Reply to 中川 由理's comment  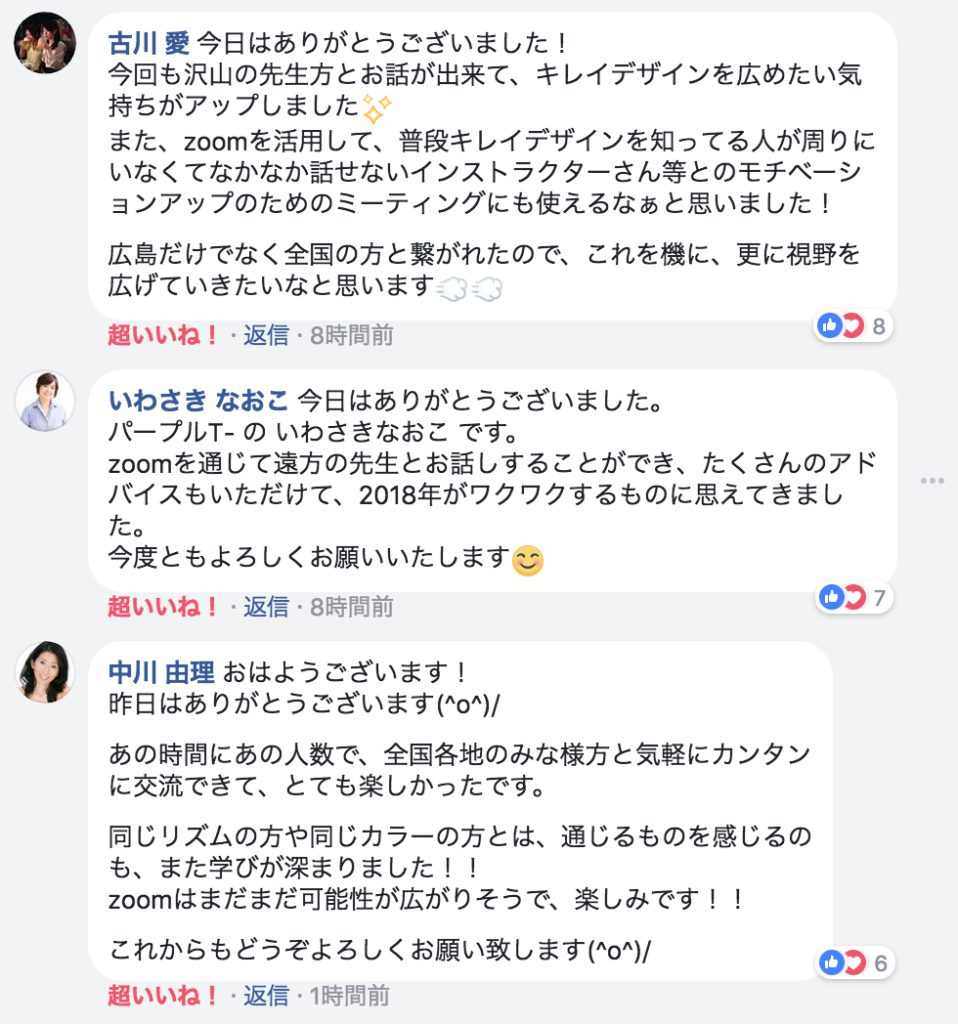point(266,996)
